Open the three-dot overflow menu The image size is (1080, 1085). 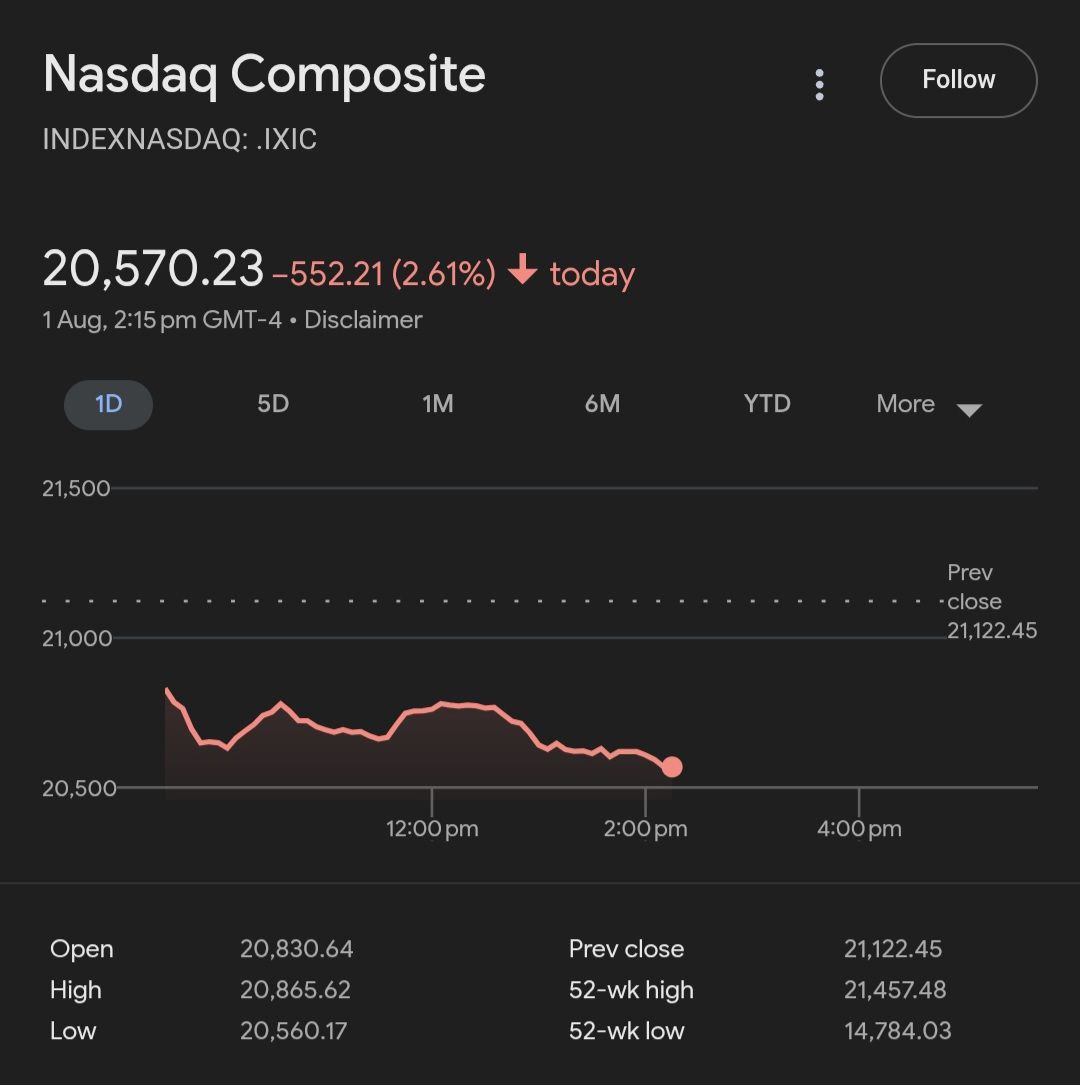pos(819,85)
